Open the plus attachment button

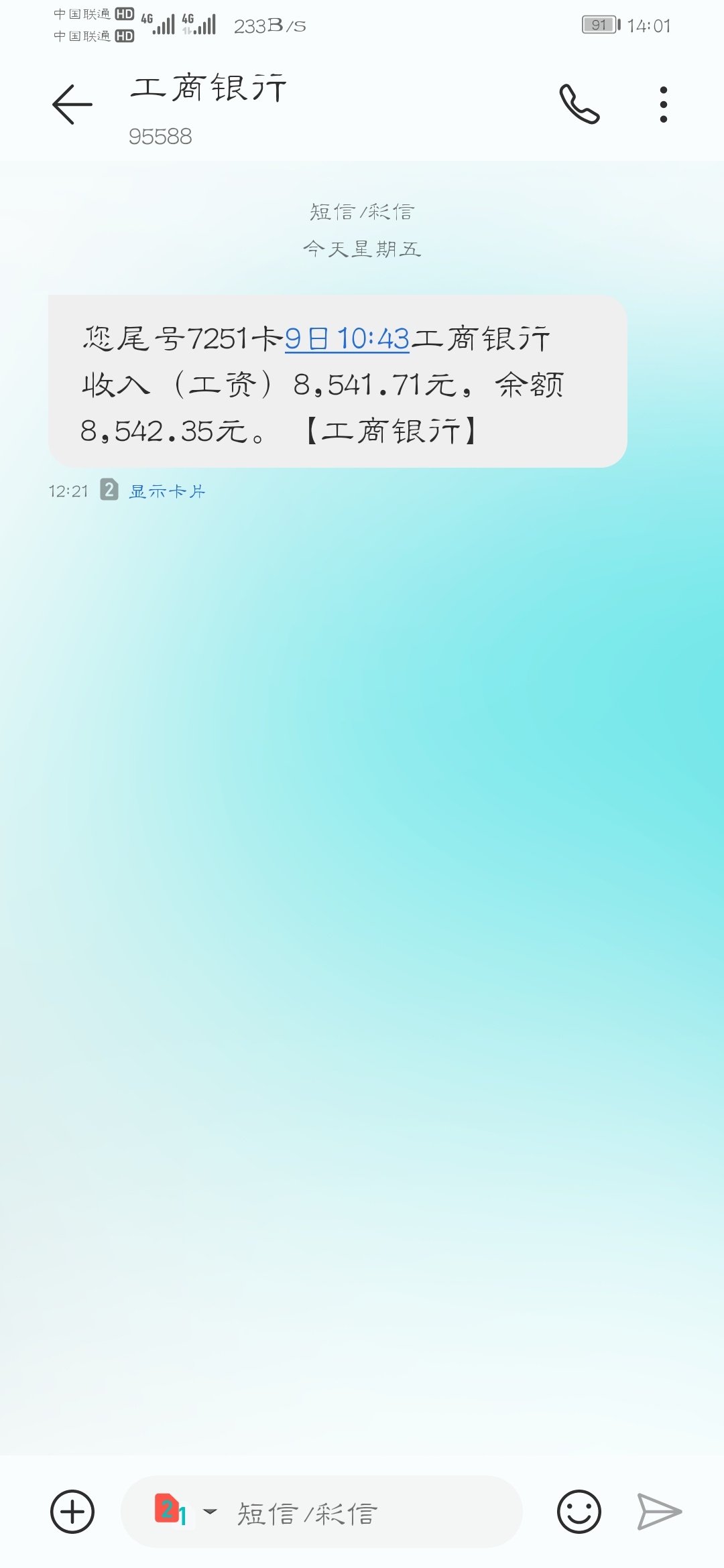pyautogui.click(x=72, y=1512)
